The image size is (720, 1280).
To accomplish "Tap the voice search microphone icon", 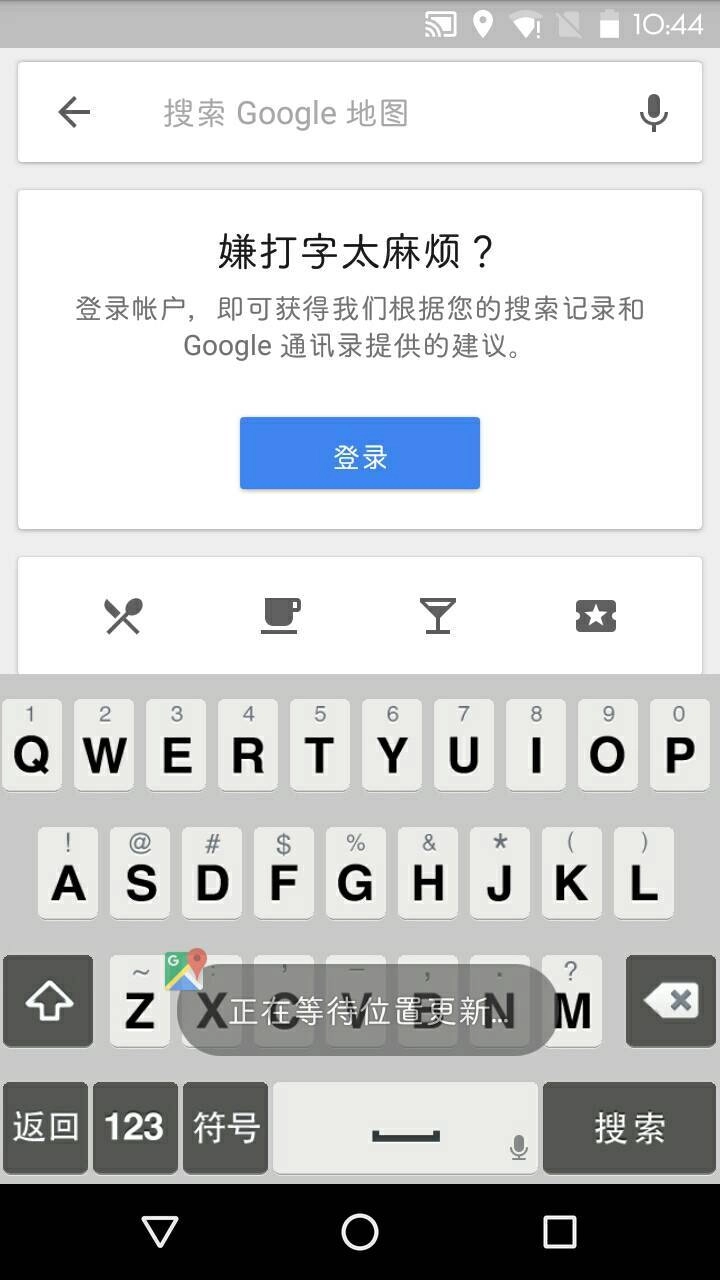I will pyautogui.click(x=653, y=112).
